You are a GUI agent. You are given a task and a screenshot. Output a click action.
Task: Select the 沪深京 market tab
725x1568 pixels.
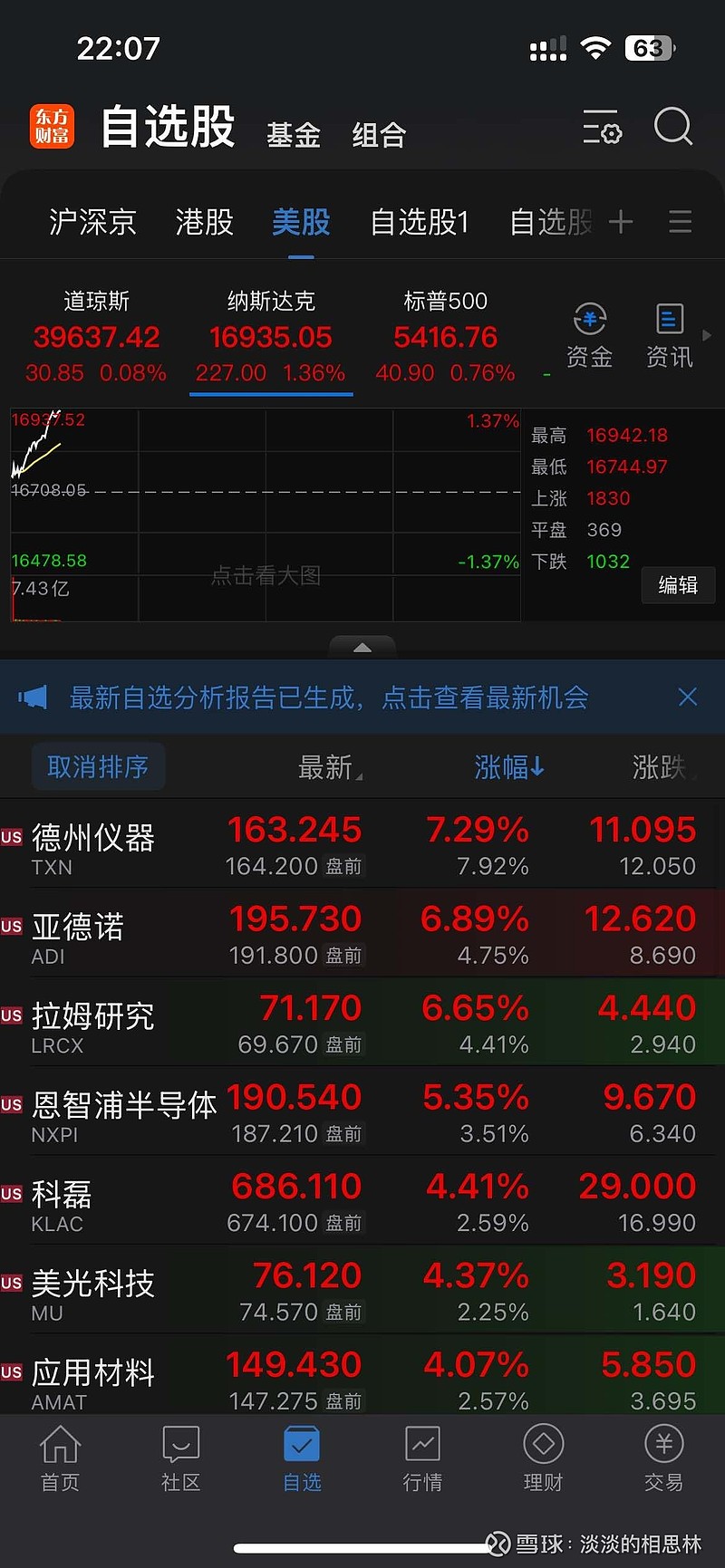coord(92,222)
